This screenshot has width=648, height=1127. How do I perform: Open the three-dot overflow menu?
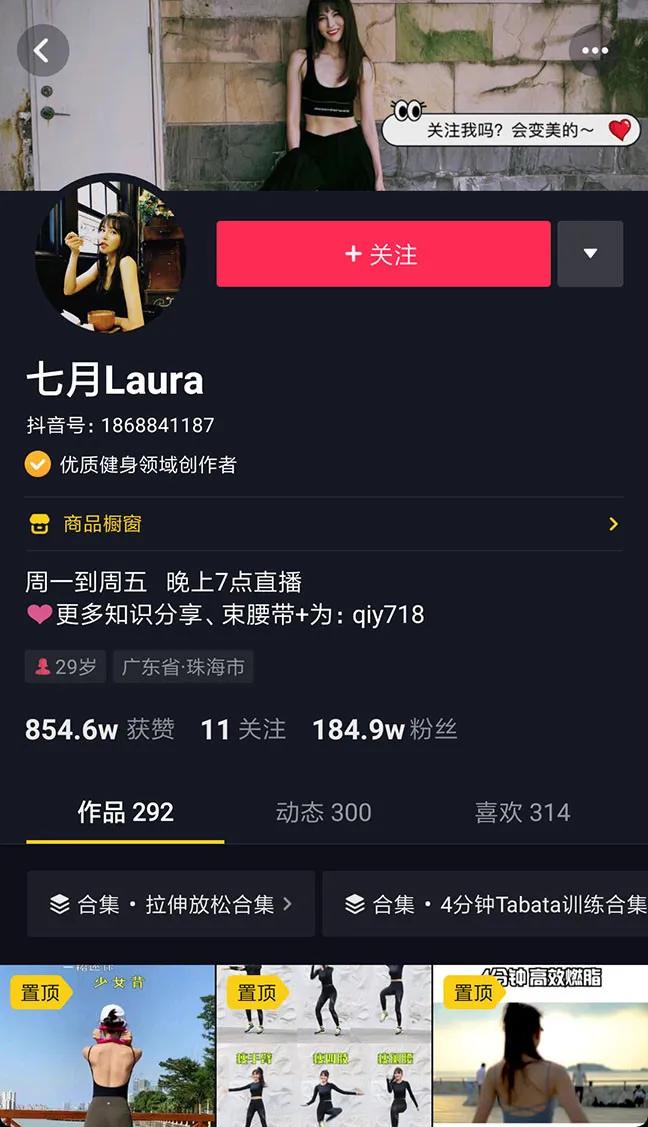[x=595, y=50]
